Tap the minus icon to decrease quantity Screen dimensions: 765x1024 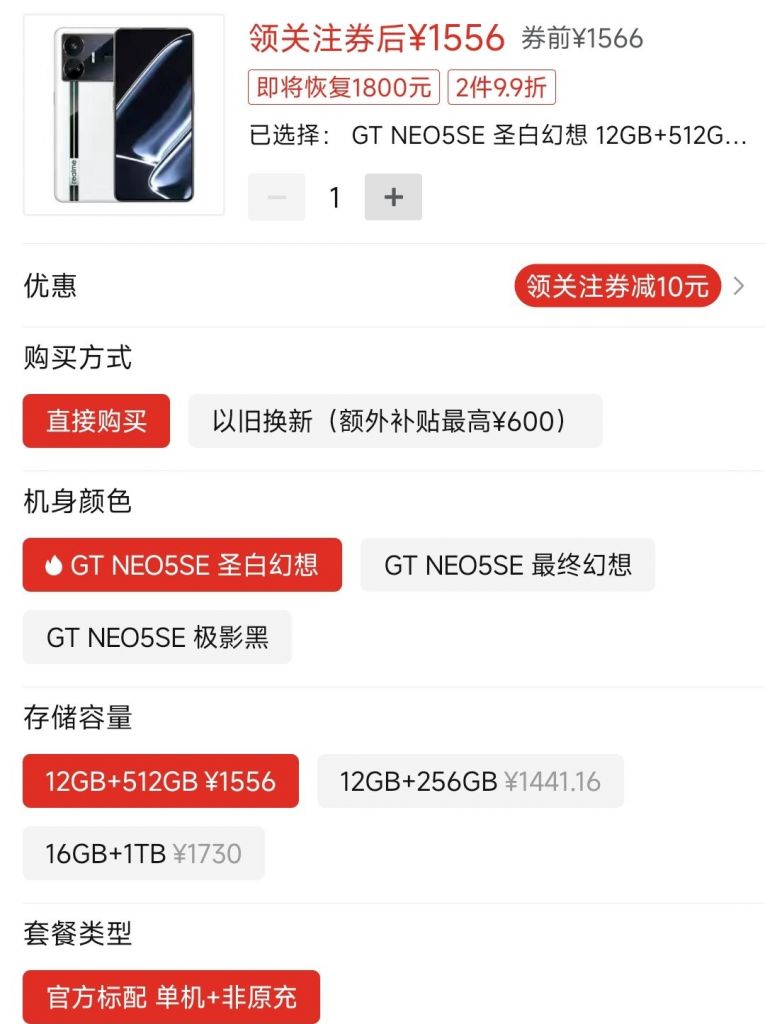(276, 197)
